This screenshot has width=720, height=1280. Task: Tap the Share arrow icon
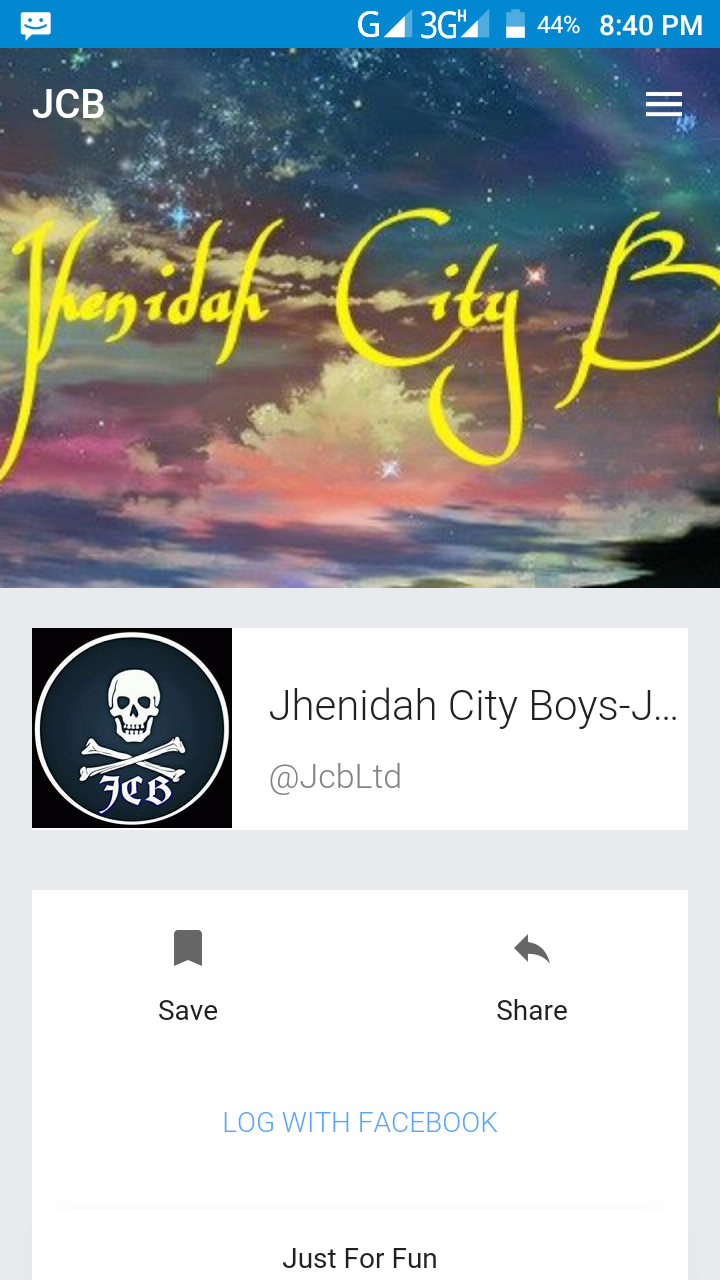(531, 948)
